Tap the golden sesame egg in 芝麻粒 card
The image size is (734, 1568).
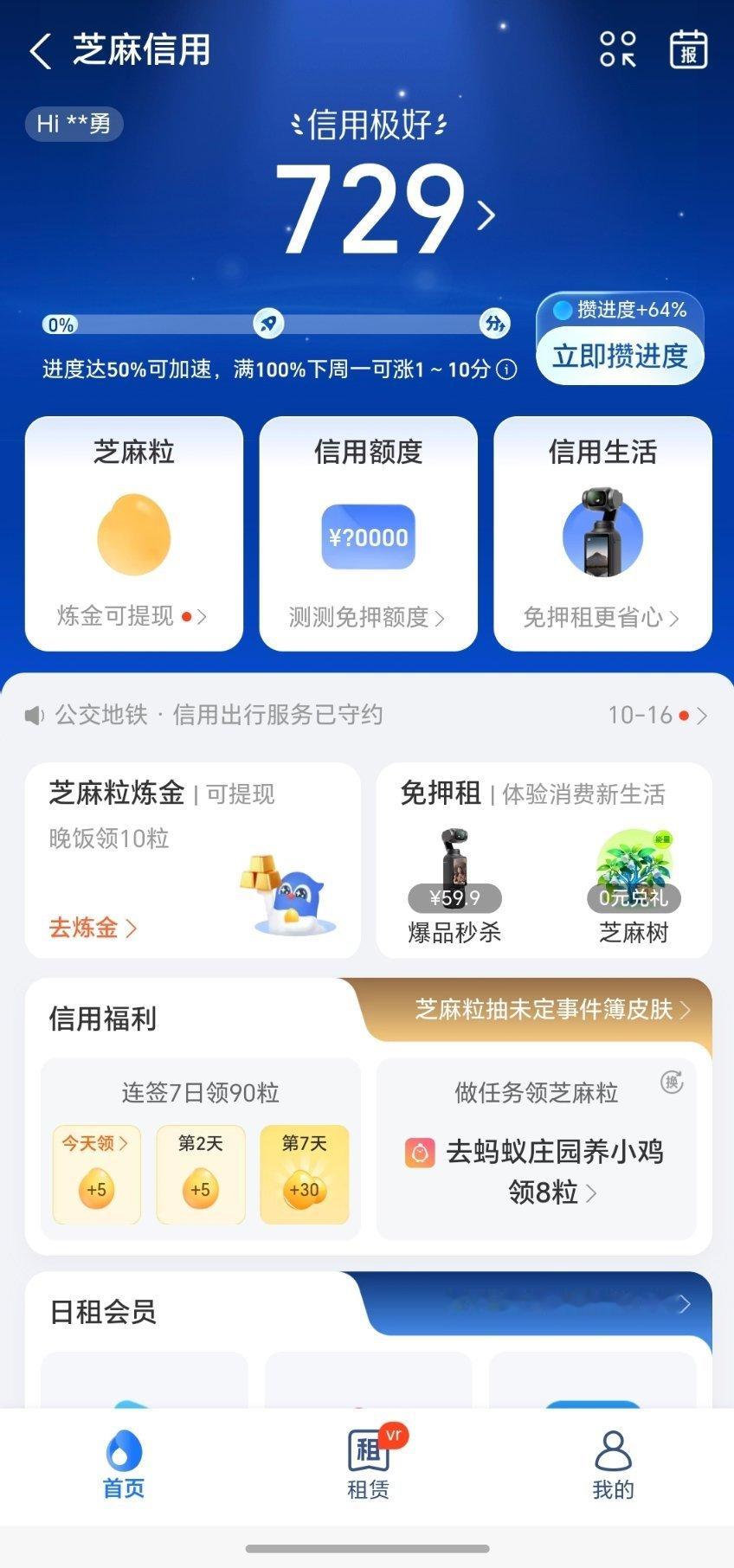[132, 535]
